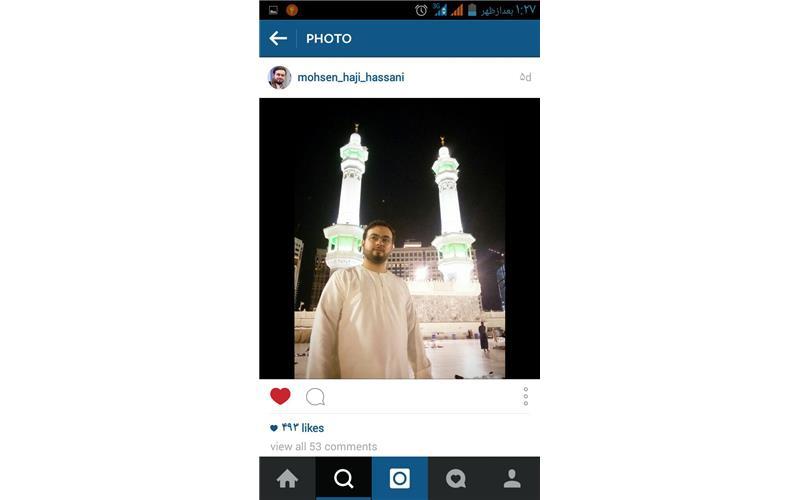Go back from the Photo screen

pyautogui.click(x=278, y=39)
